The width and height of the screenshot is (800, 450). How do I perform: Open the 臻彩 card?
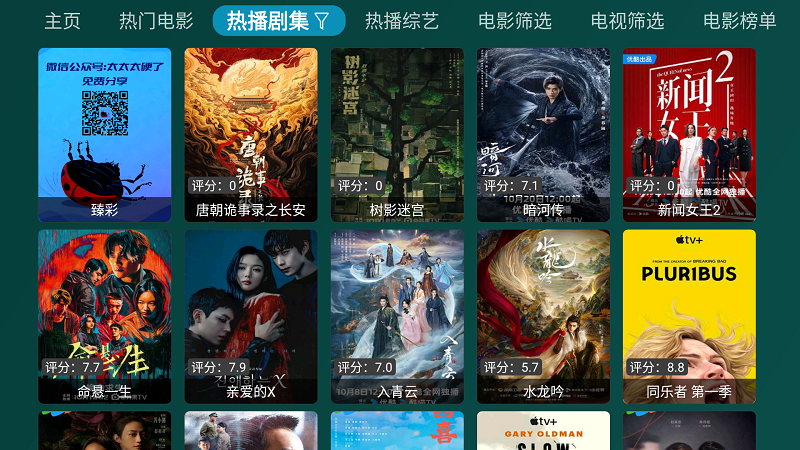click(x=104, y=134)
